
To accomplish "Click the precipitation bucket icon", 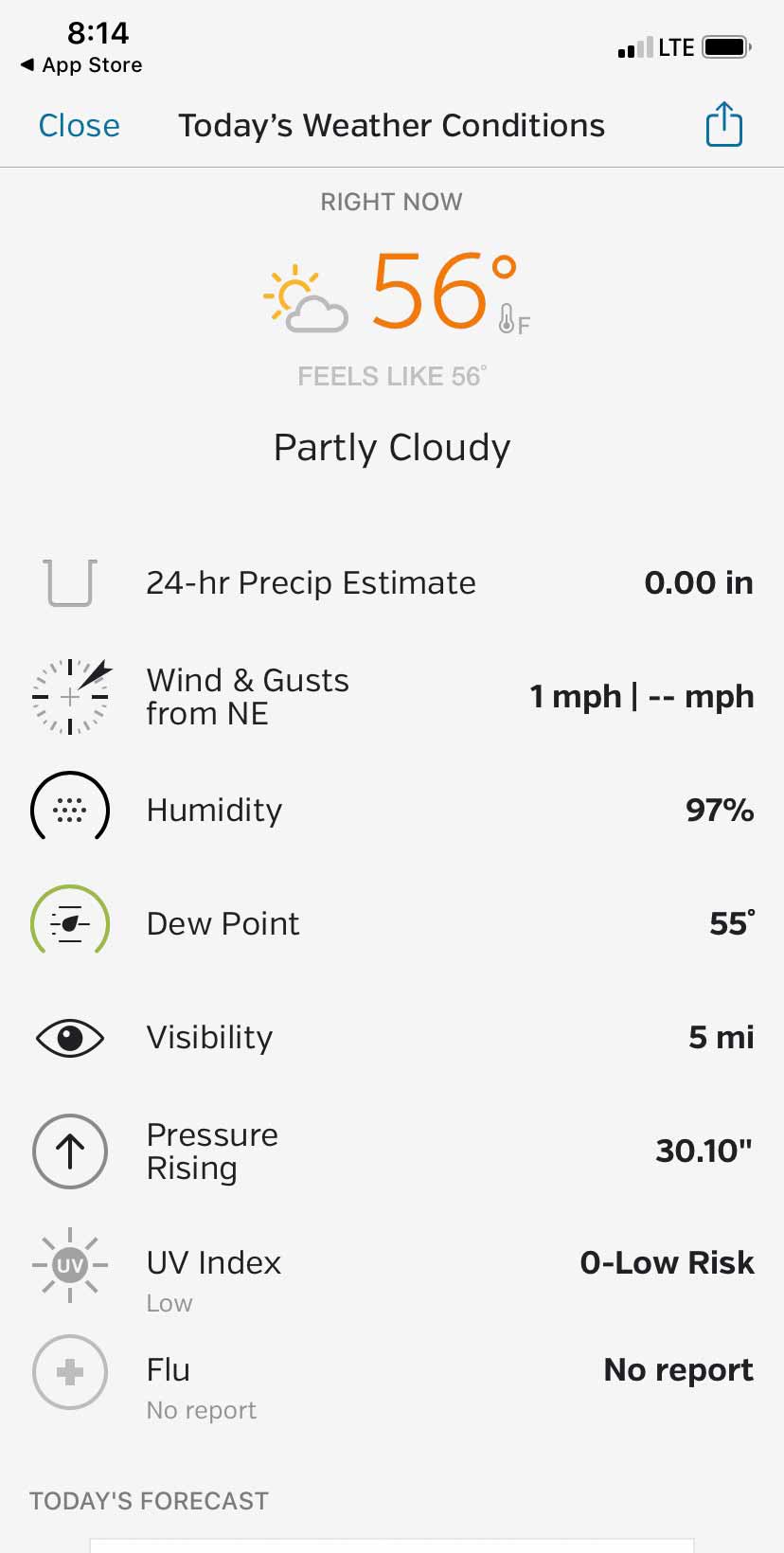I will [69, 582].
